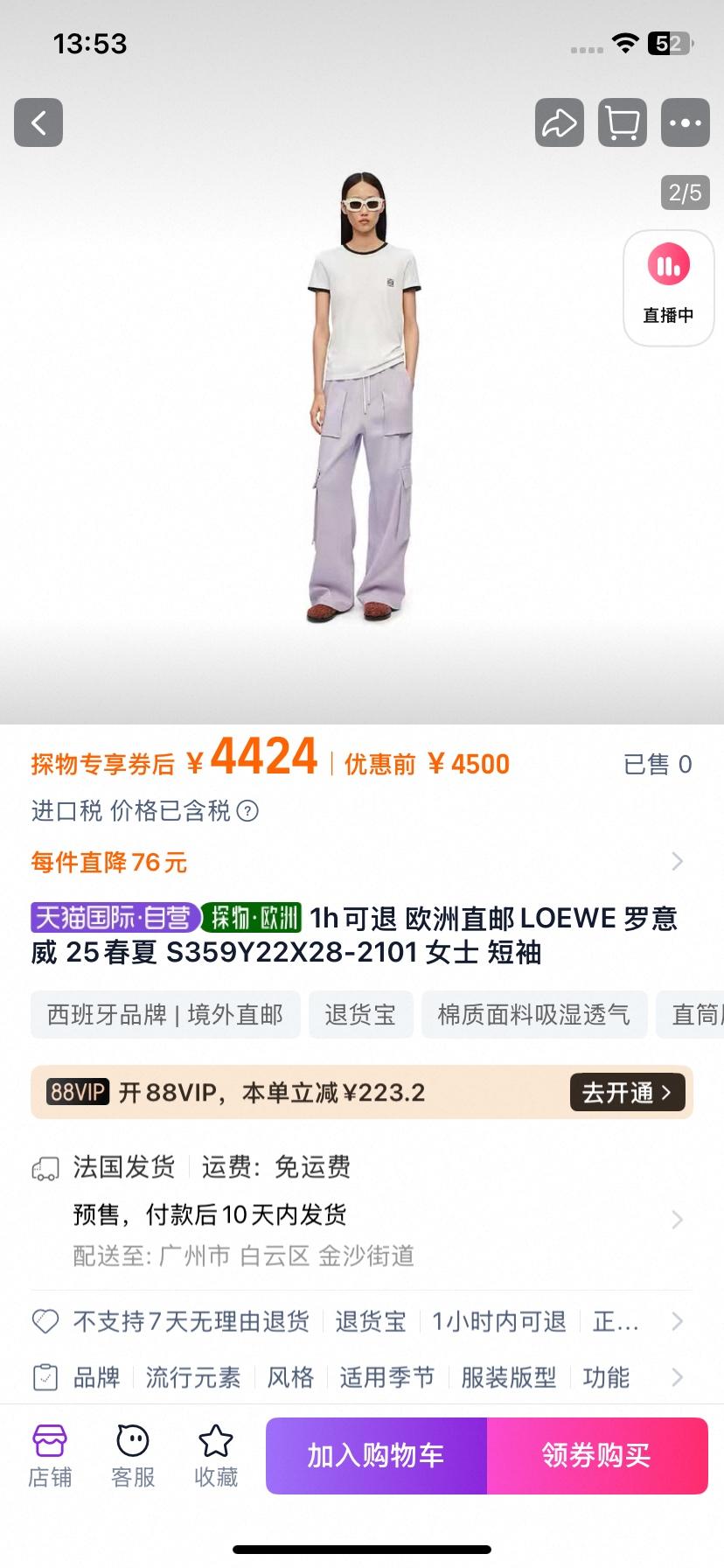Tap 去开通 to activate 88VIP
The image size is (724, 1568).
[x=626, y=1092]
